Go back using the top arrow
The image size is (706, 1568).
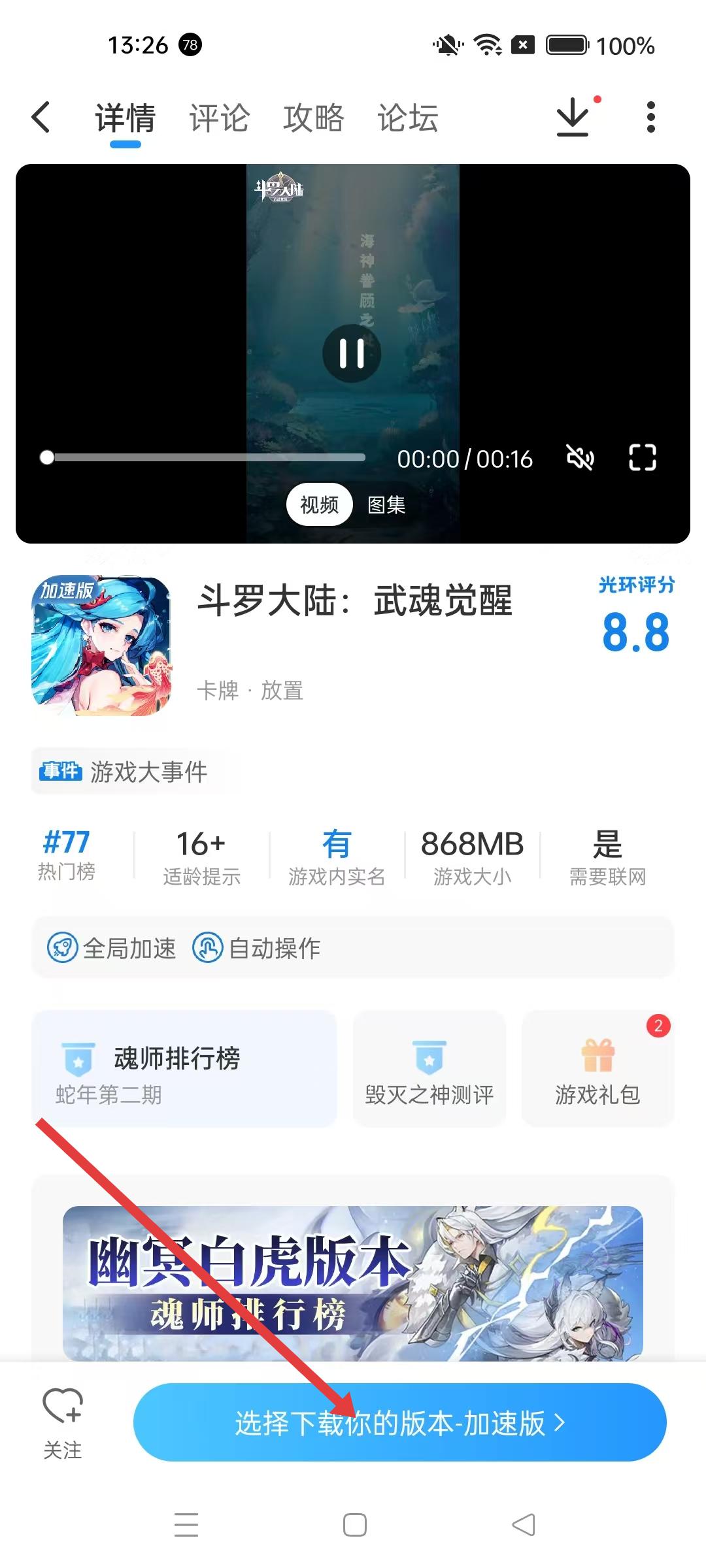(41, 118)
